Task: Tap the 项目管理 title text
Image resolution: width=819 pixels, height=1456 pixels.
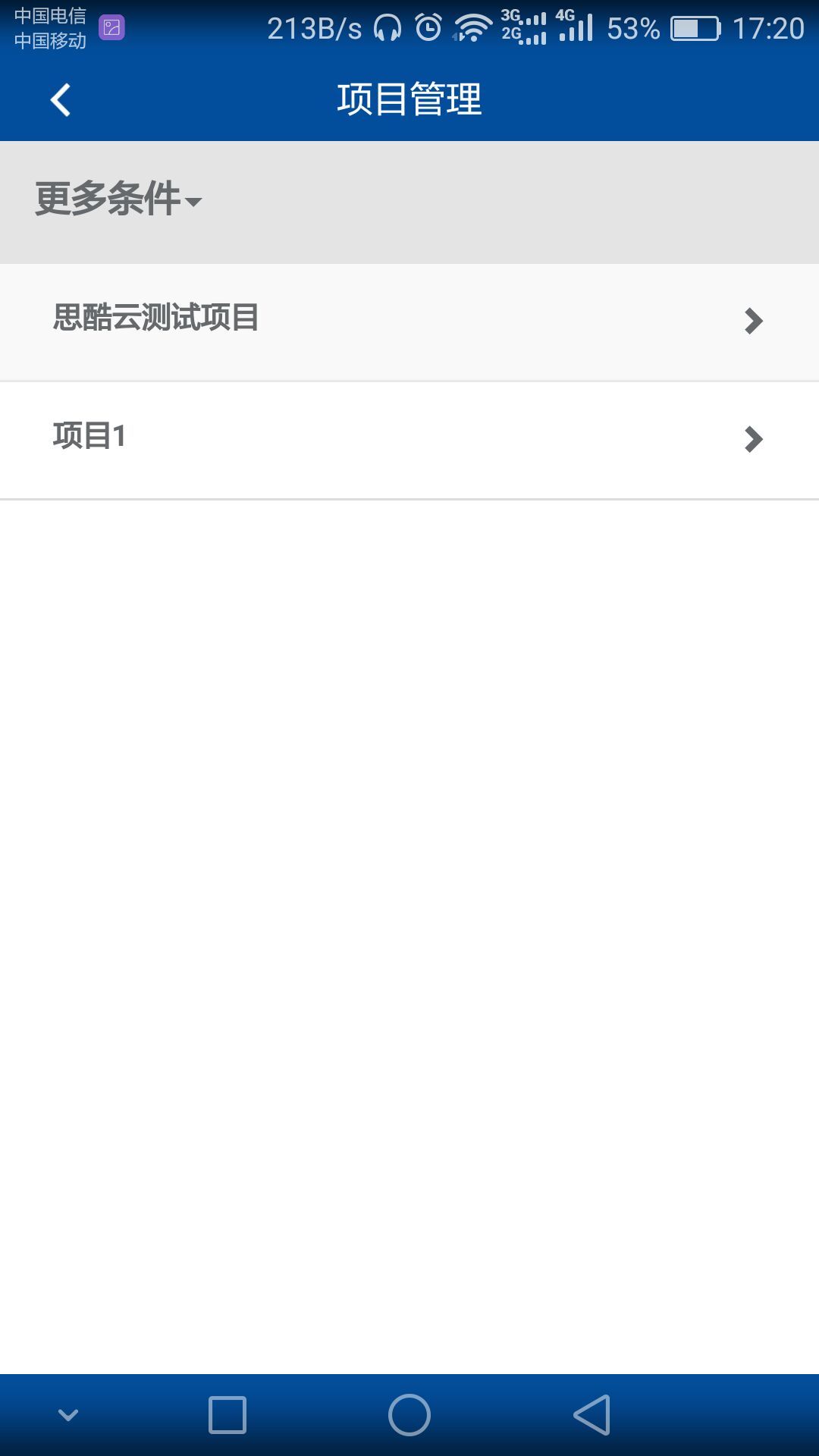Action: pyautogui.click(x=409, y=99)
